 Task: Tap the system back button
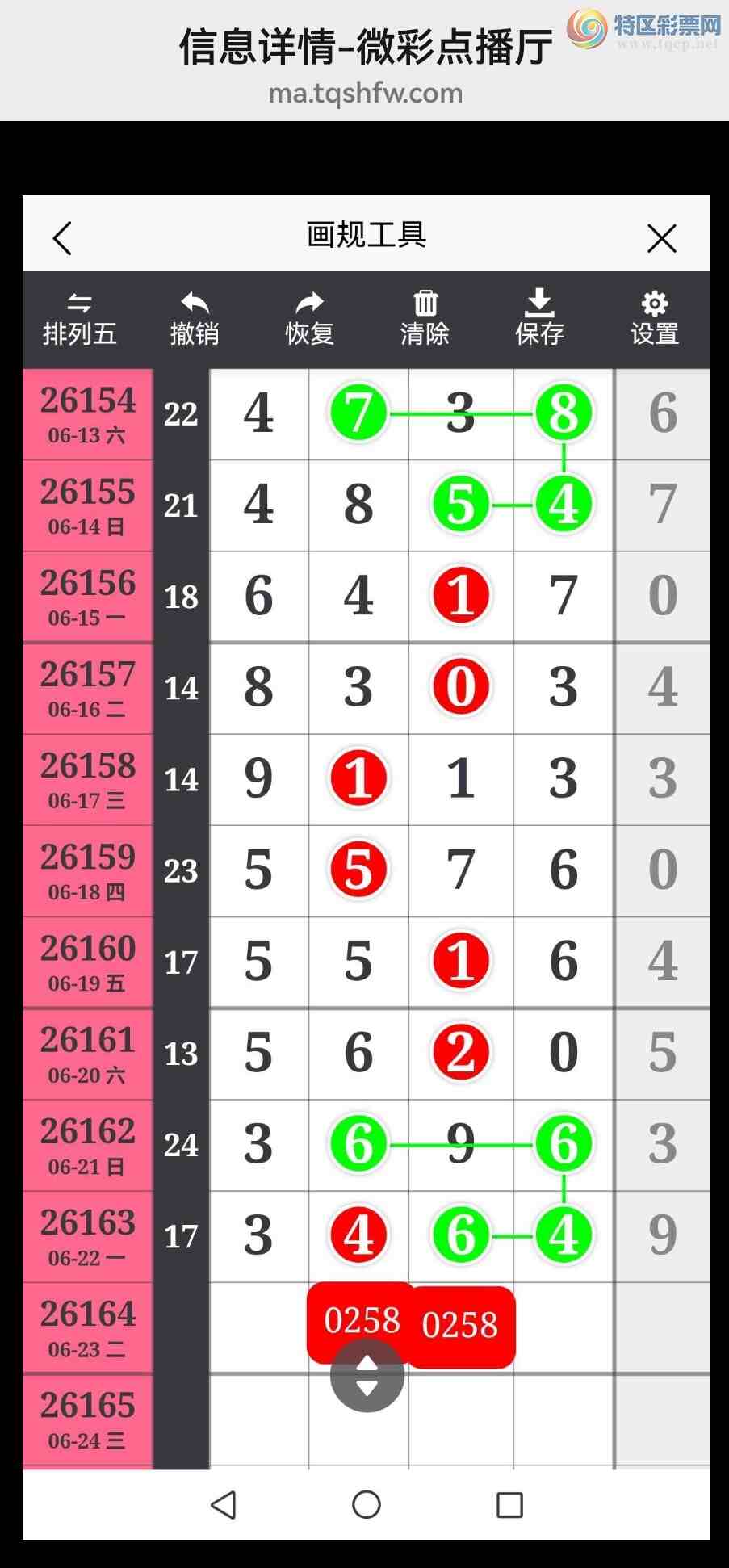(223, 1505)
